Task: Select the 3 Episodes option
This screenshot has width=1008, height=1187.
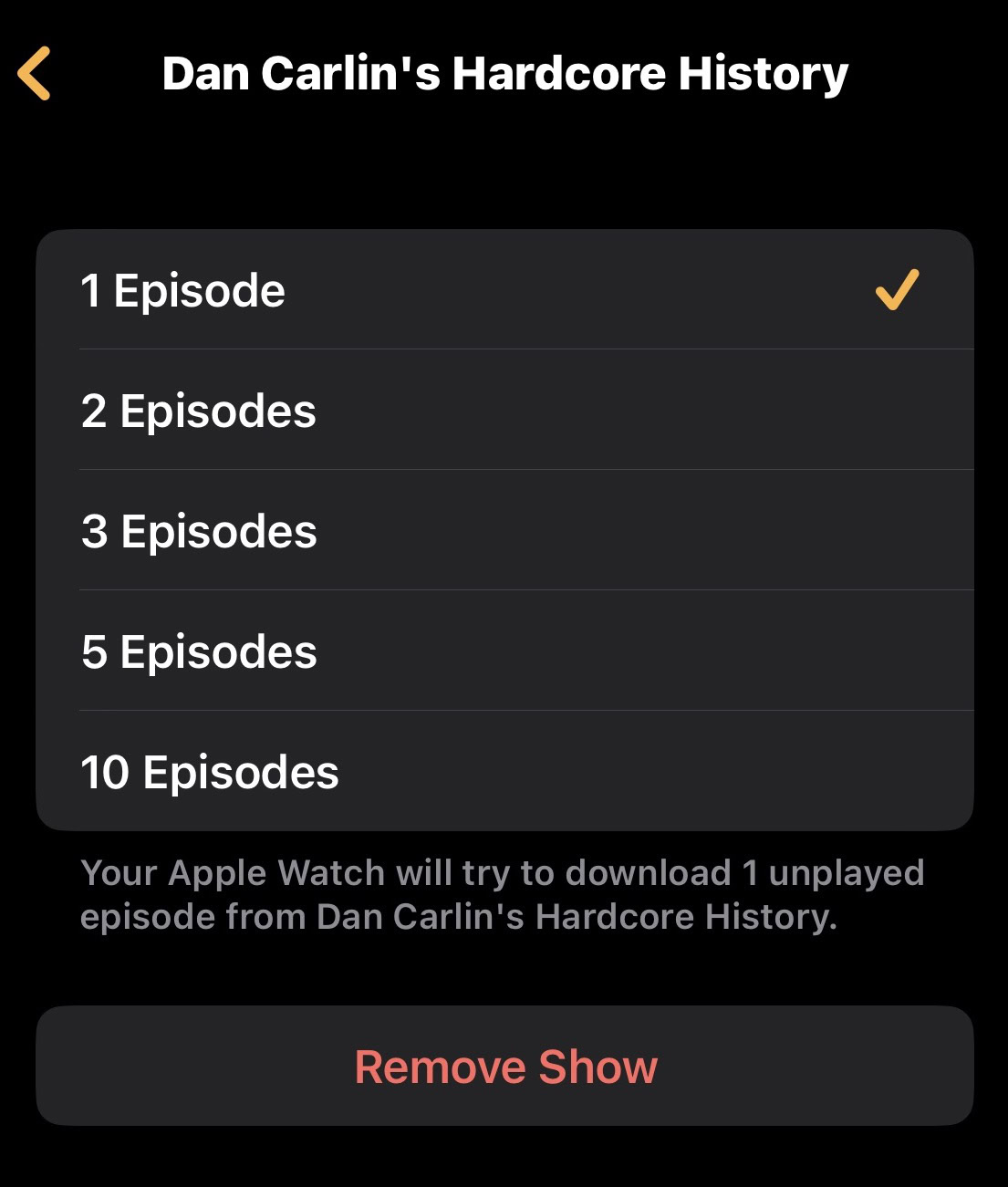Action: tap(199, 531)
